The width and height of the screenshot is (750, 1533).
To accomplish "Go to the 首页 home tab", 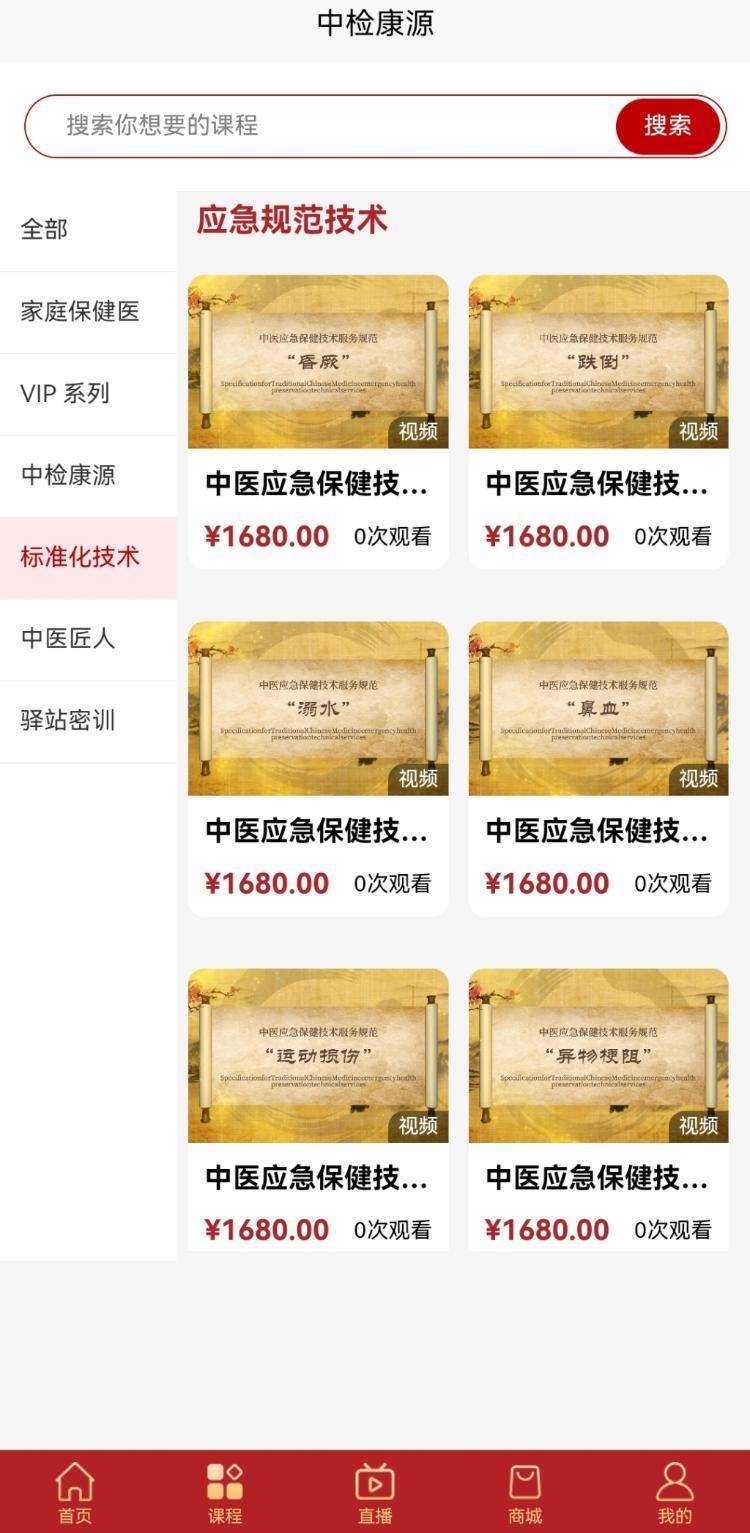I will (x=75, y=1492).
